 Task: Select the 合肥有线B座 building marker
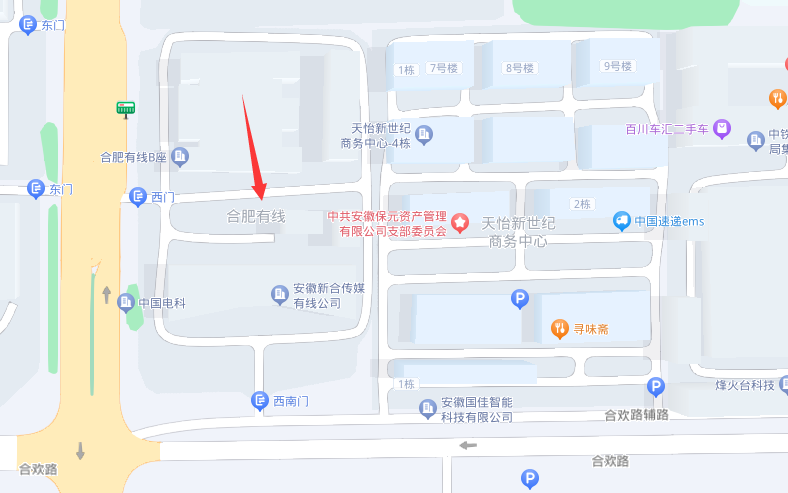(x=180, y=156)
